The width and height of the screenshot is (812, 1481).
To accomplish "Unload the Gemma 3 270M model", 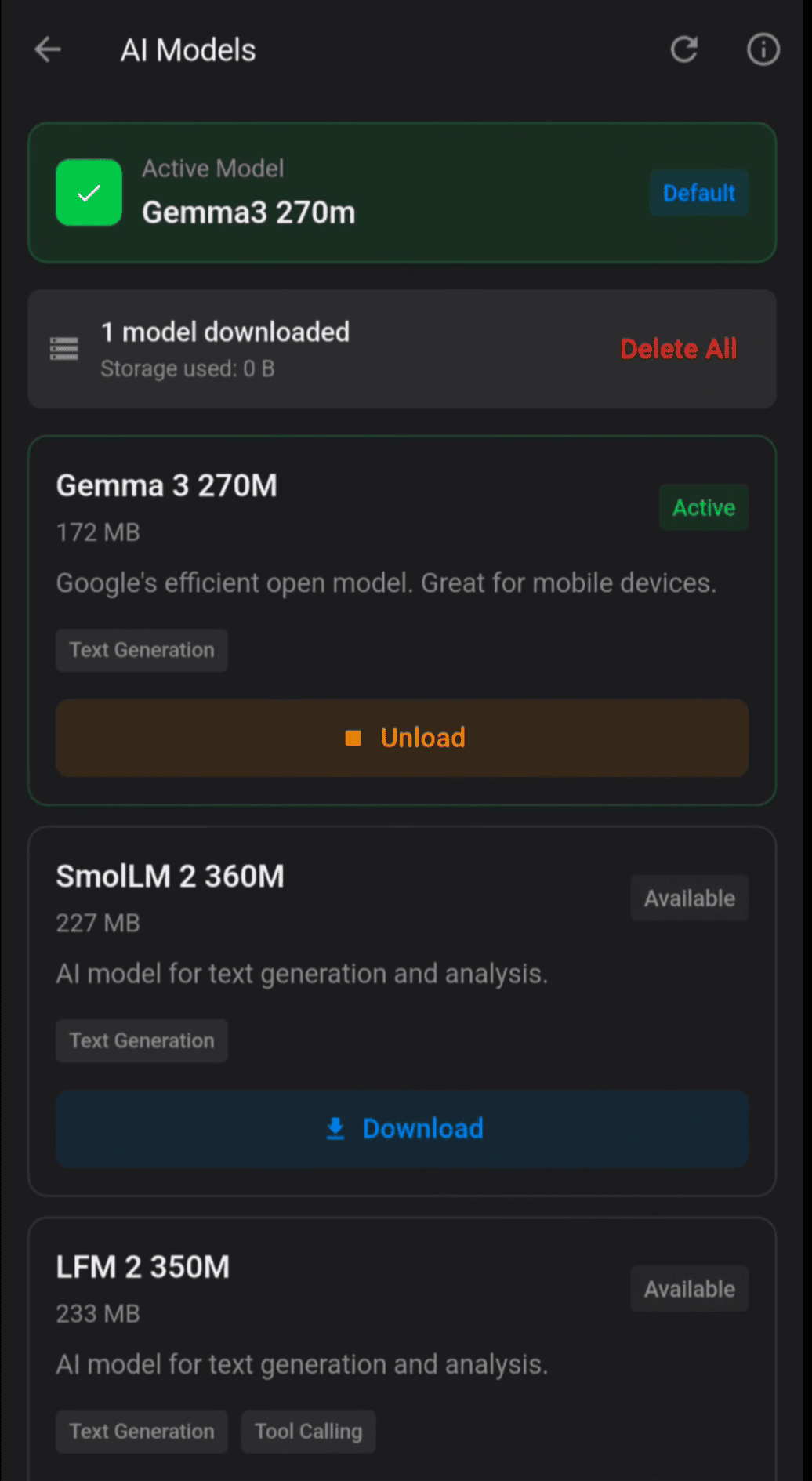I will pos(402,737).
